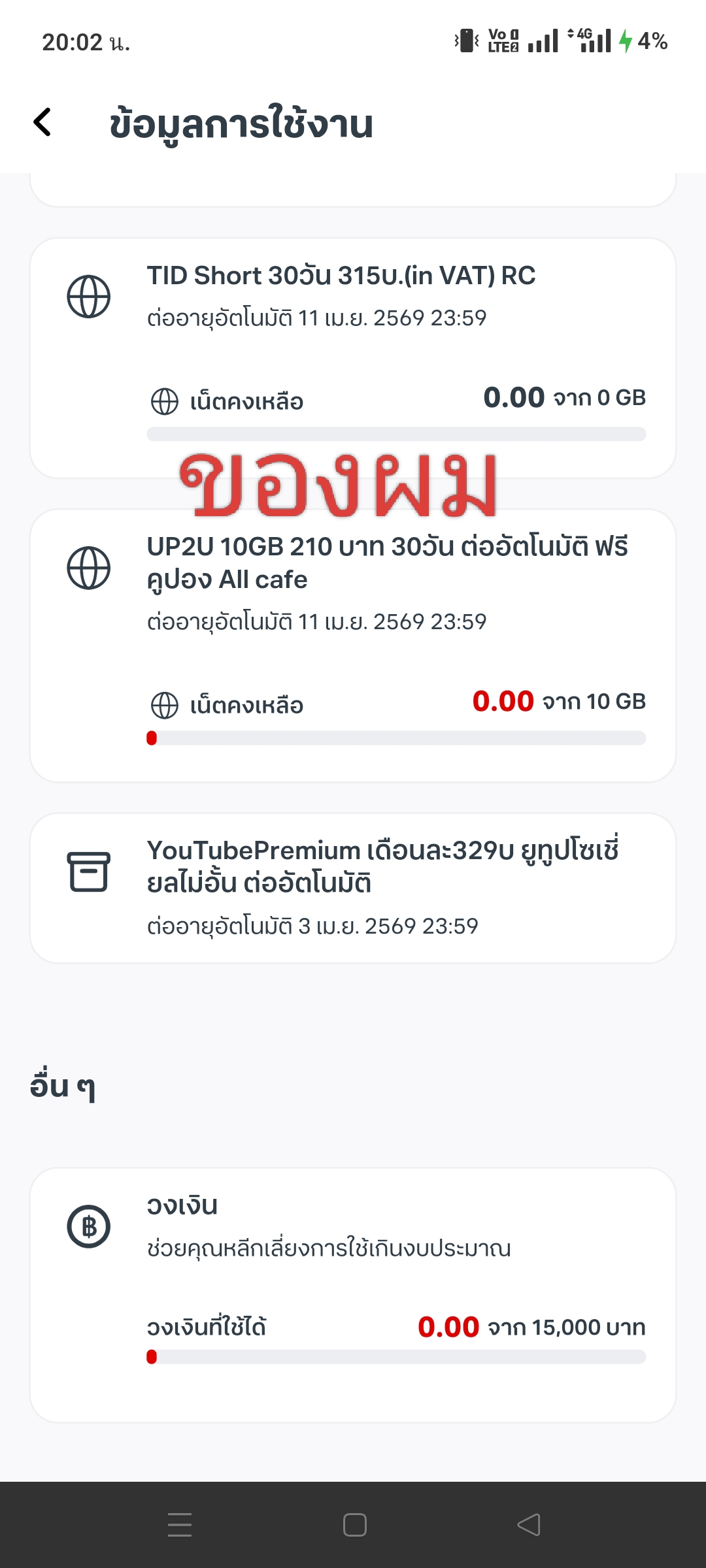Go back from the usage information page

43,122
